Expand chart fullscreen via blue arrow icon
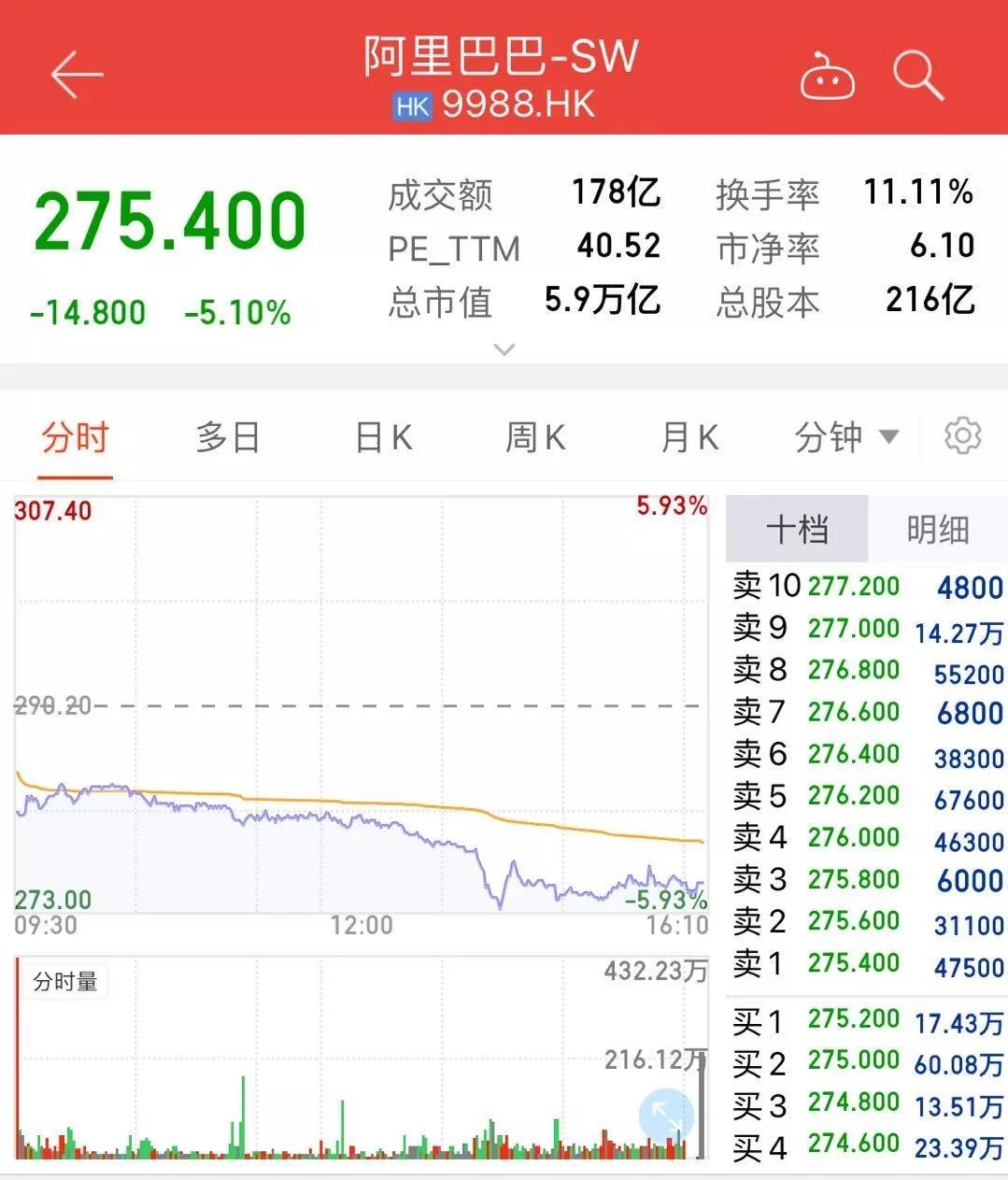 click(665, 1112)
